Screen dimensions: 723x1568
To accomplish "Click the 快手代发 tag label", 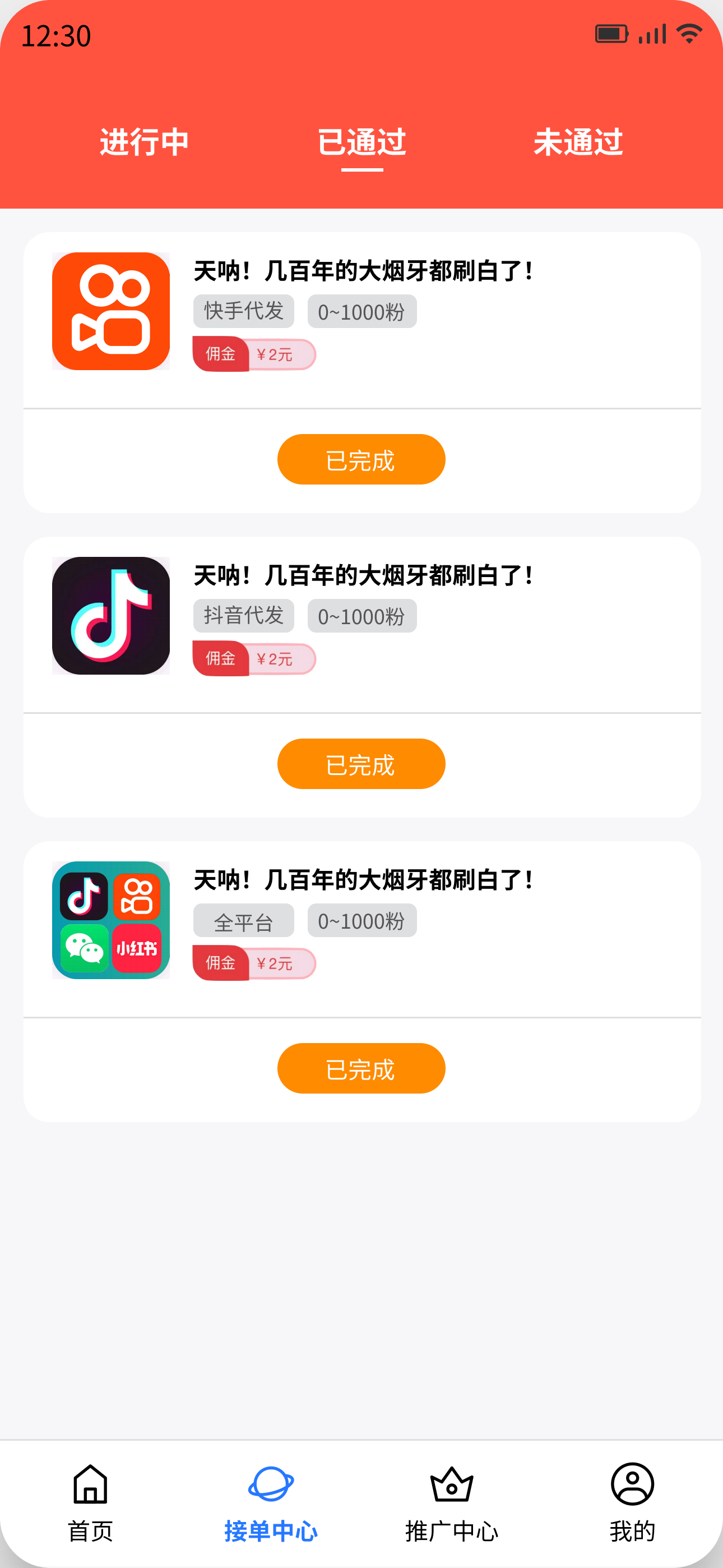I will (243, 311).
